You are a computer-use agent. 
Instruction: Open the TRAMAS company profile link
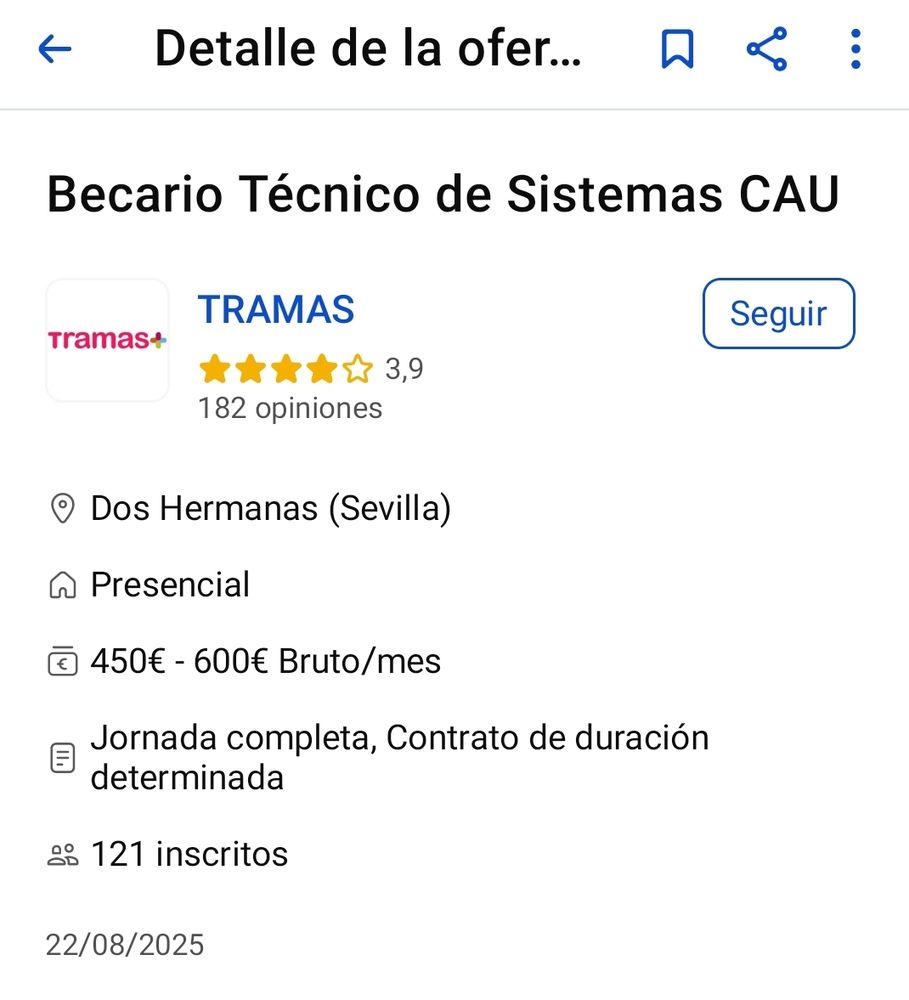pos(276,310)
